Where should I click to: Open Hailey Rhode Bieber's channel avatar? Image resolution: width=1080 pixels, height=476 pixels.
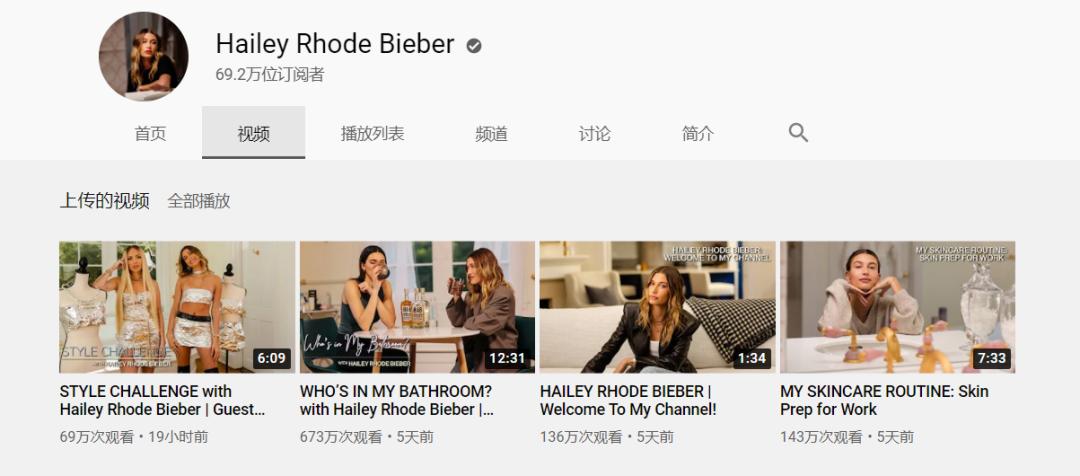(x=143, y=56)
